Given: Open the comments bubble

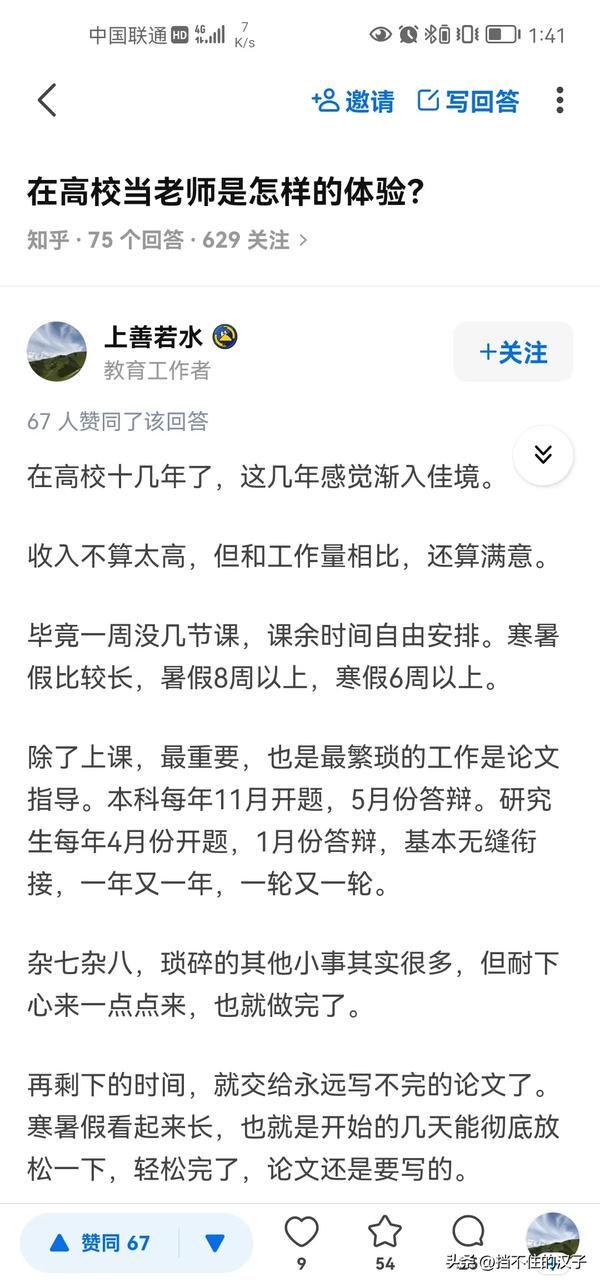Looking at the screenshot, I should pos(468,1233).
